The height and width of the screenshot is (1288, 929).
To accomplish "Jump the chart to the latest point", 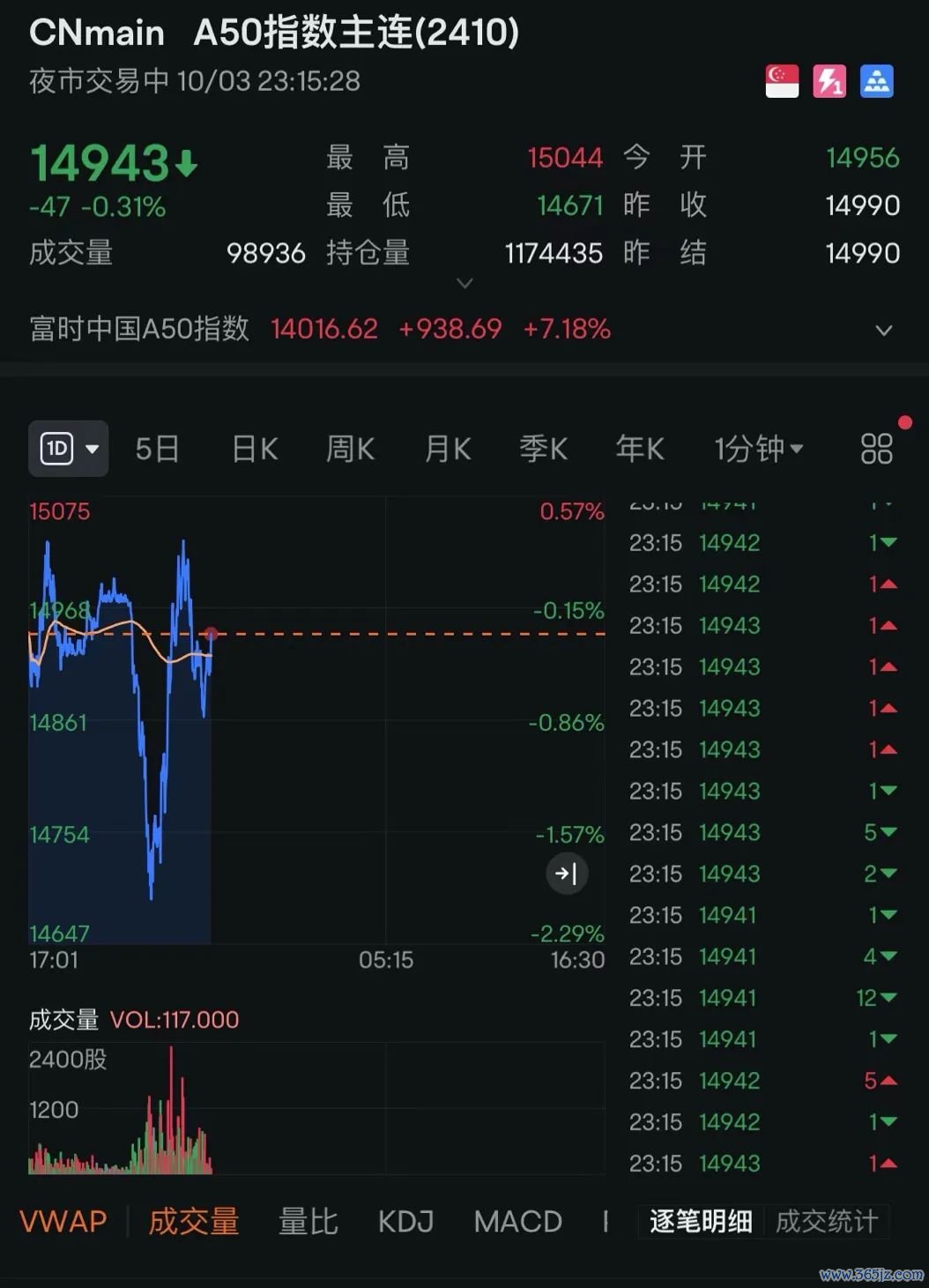I will click(566, 874).
